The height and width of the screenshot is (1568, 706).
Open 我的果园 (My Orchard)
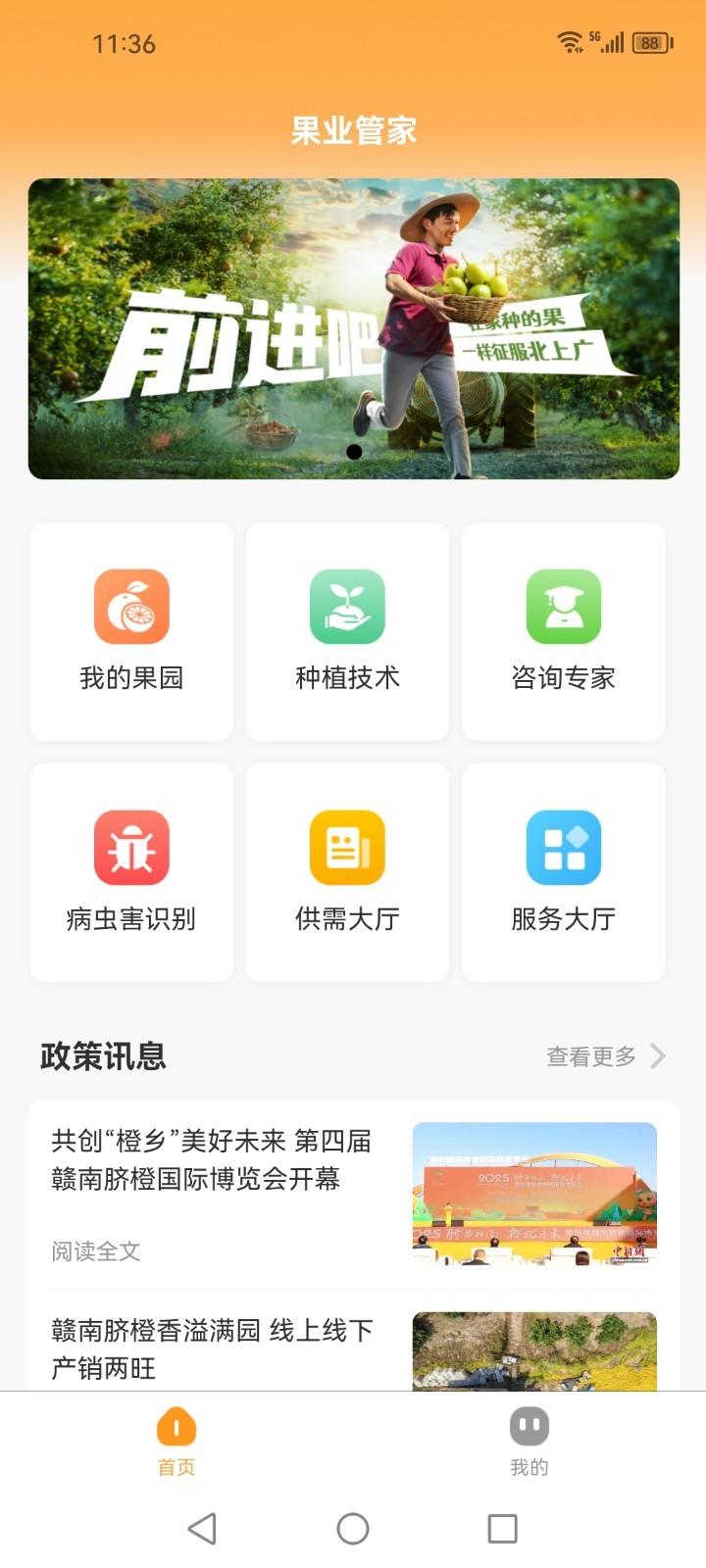(131, 631)
